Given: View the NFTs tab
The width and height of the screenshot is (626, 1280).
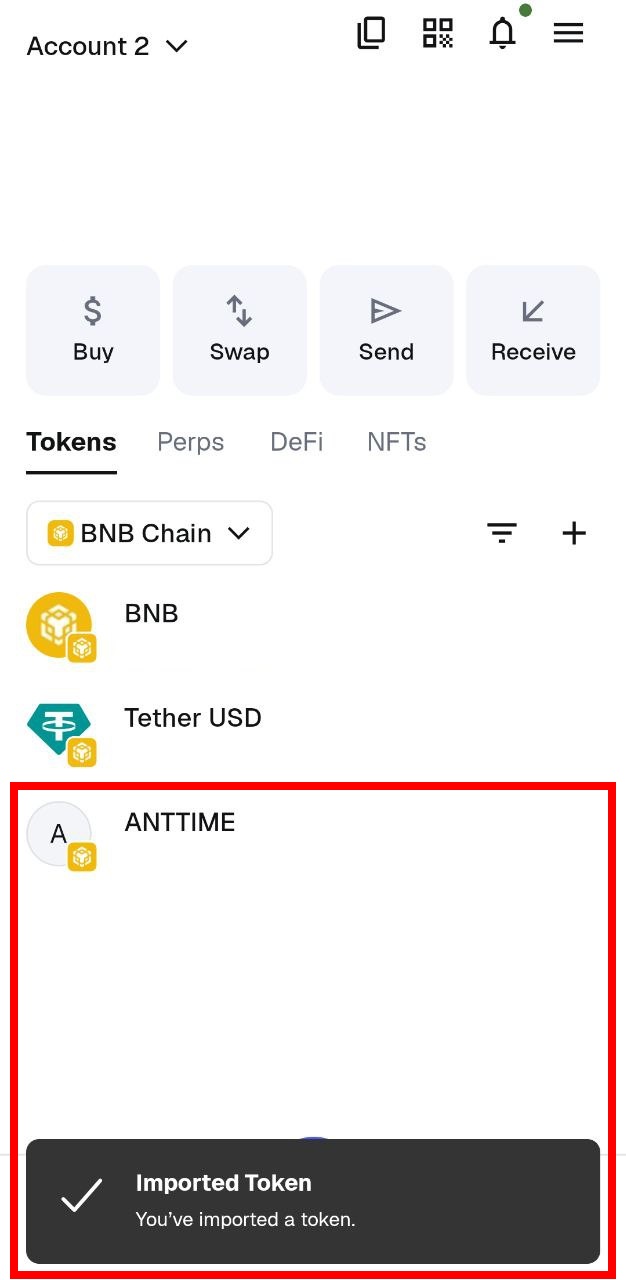Looking at the screenshot, I should pos(396,442).
